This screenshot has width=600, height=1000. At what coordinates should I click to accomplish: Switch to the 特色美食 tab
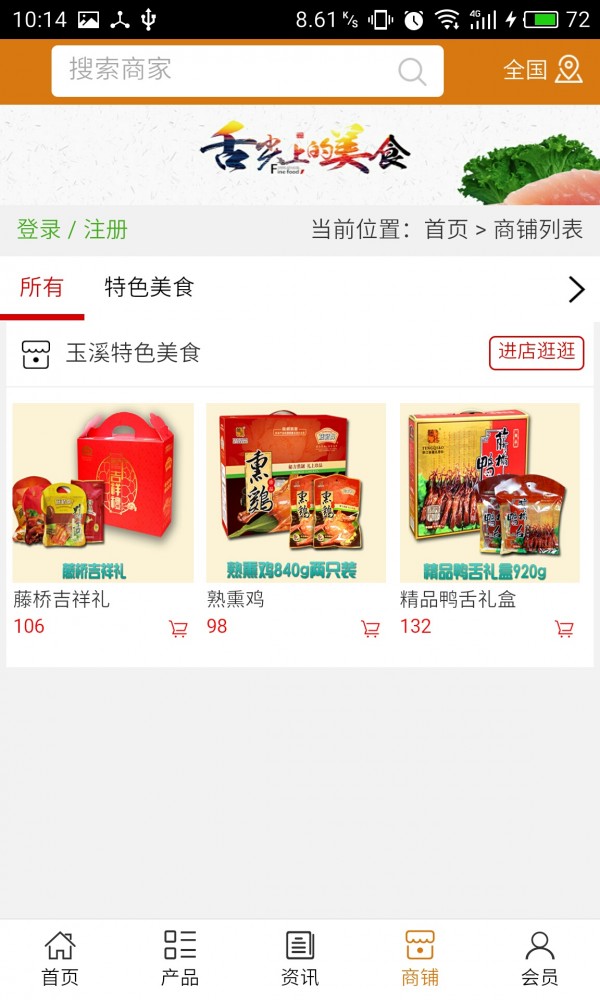(x=149, y=288)
